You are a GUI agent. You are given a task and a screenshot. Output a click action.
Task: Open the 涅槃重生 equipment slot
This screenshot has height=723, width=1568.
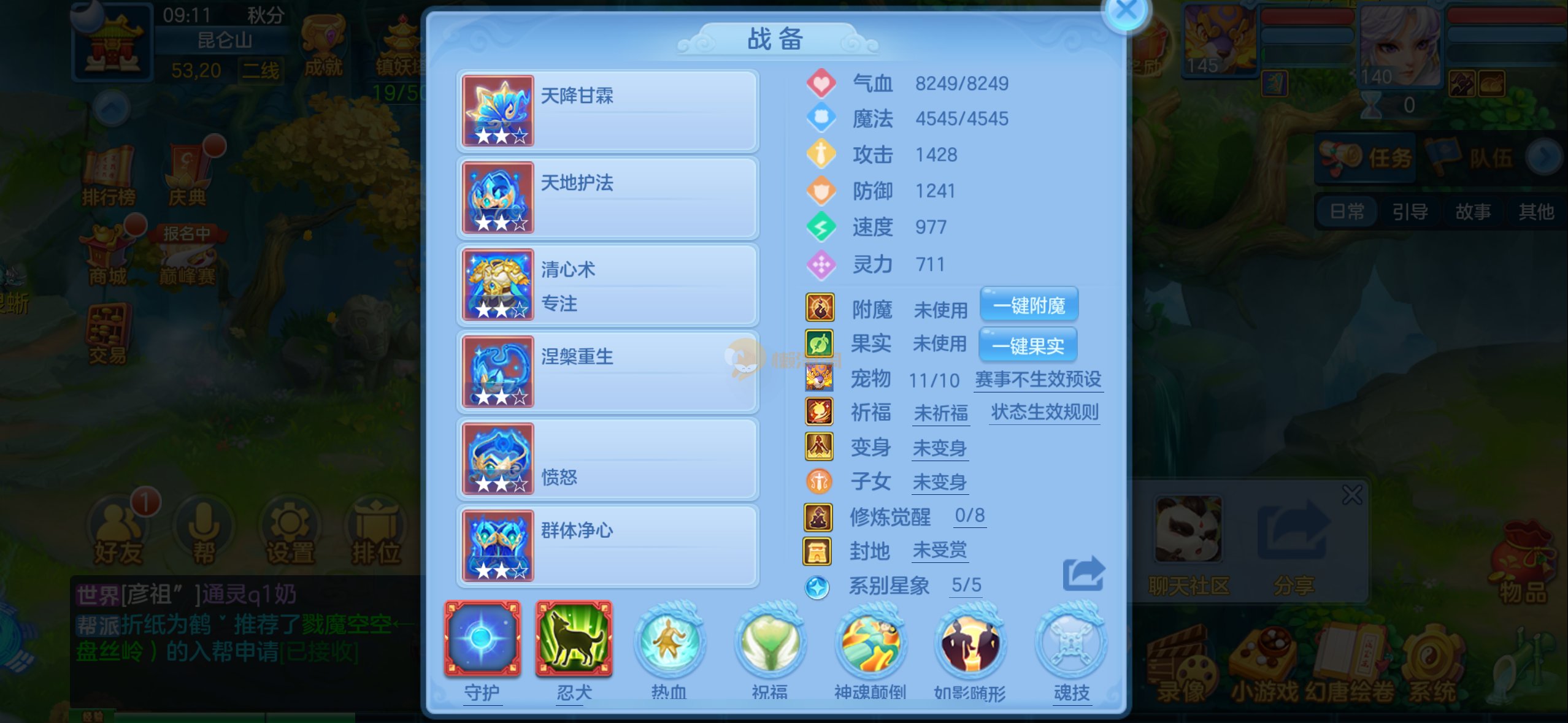pyautogui.click(x=607, y=372)
